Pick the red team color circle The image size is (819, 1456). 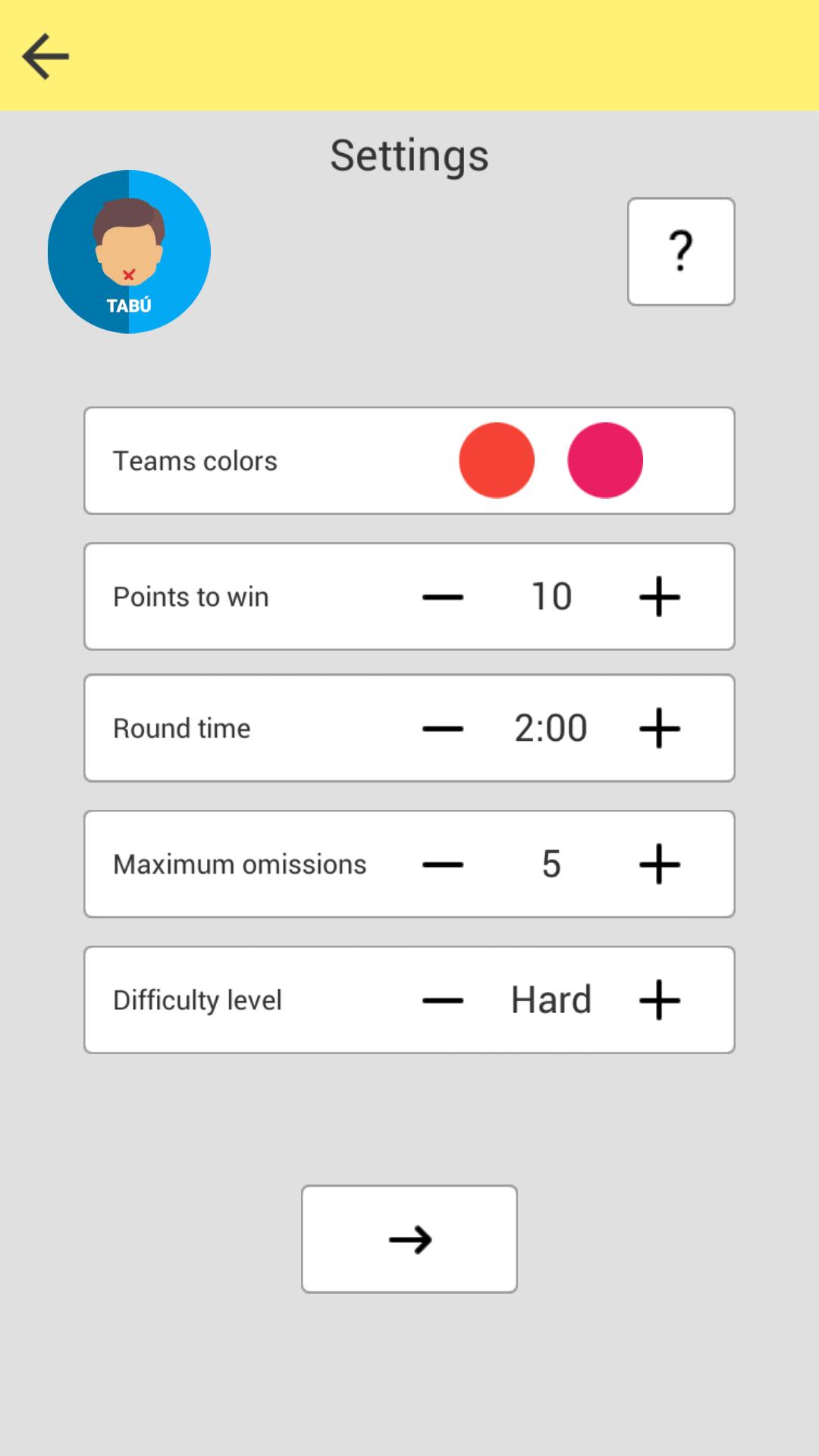(x=497, y=460)
